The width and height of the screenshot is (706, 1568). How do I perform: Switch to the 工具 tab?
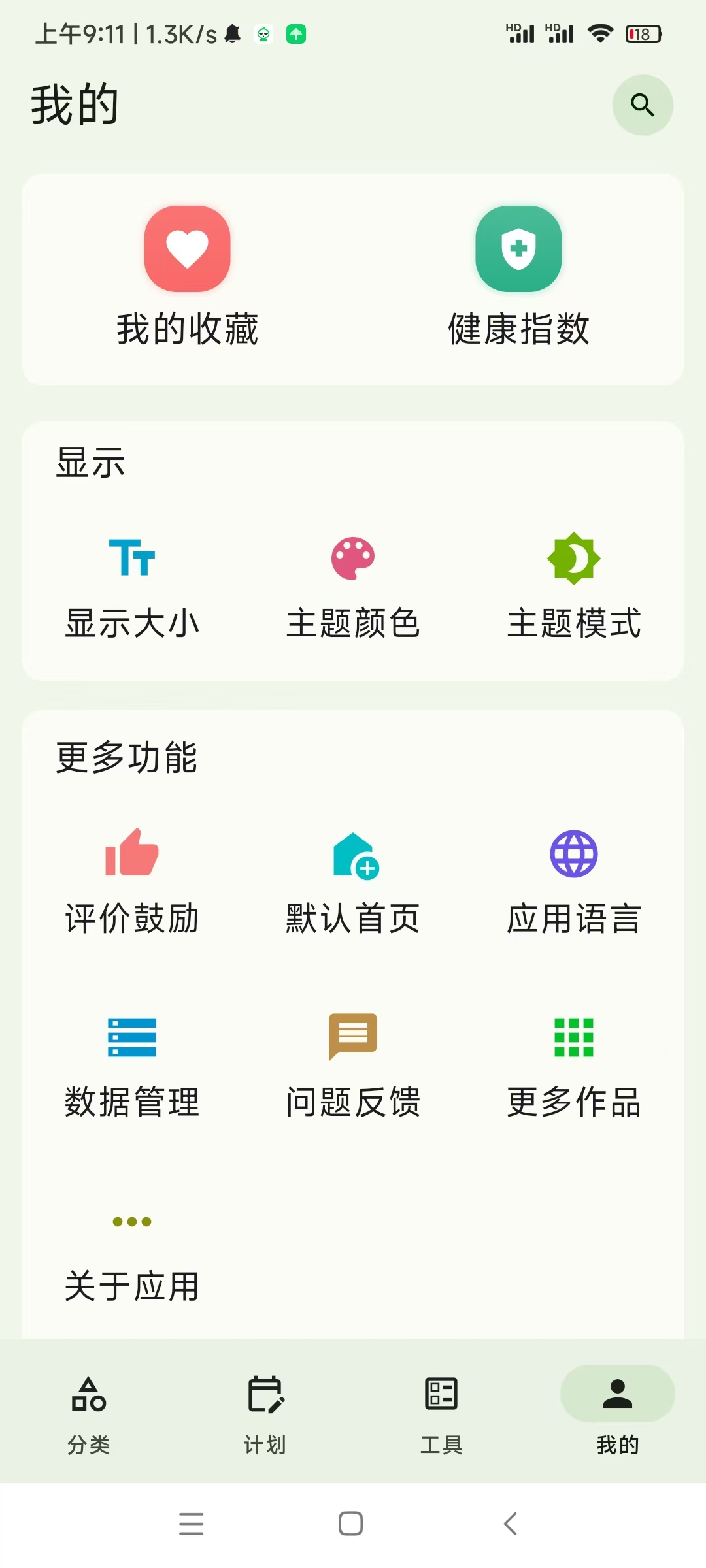point(441,1411)
